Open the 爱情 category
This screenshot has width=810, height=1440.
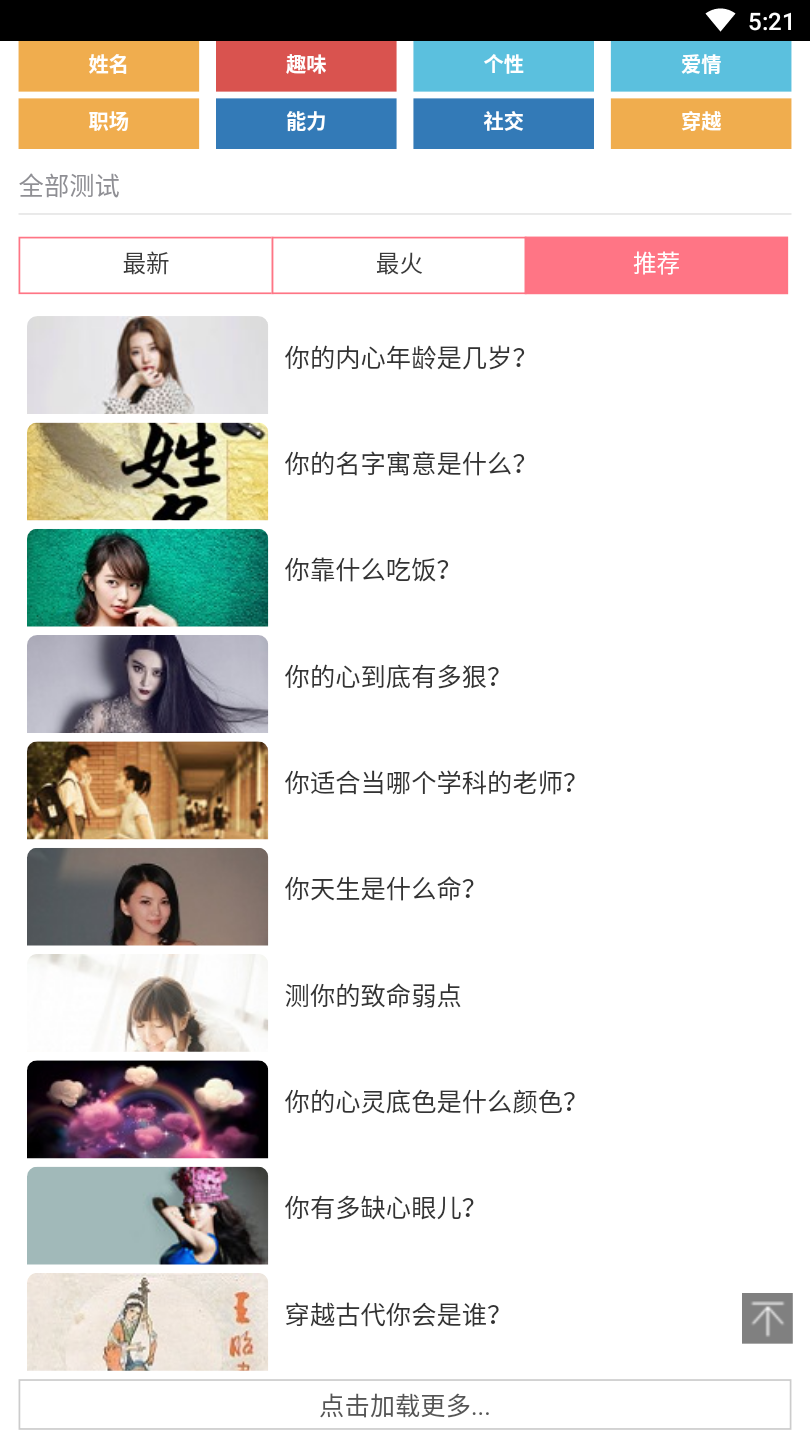pyautogui.click(x=701, y=65)
